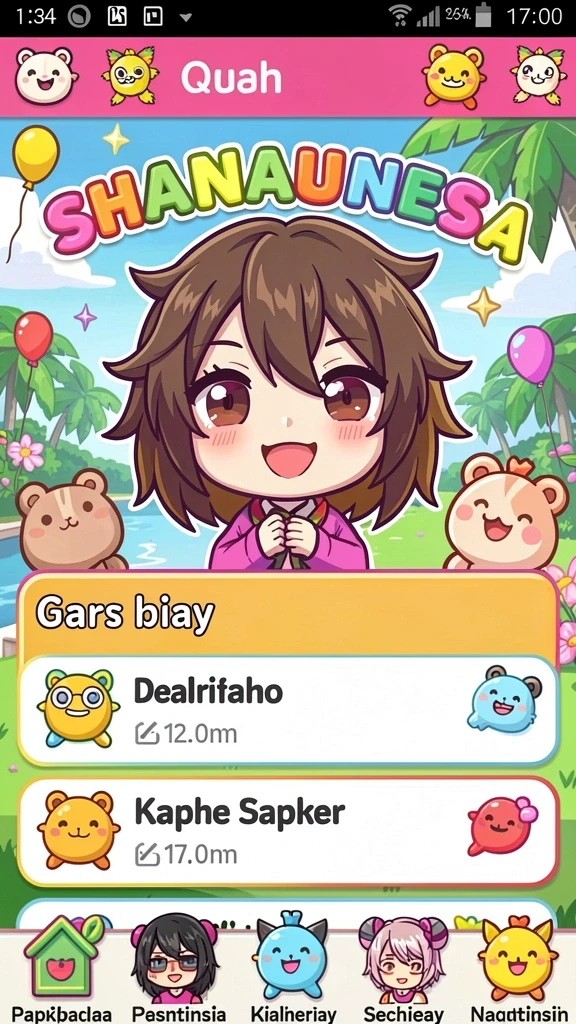
Task: Open the Kaphe Sapker row
Action: [x=288, y=831]
